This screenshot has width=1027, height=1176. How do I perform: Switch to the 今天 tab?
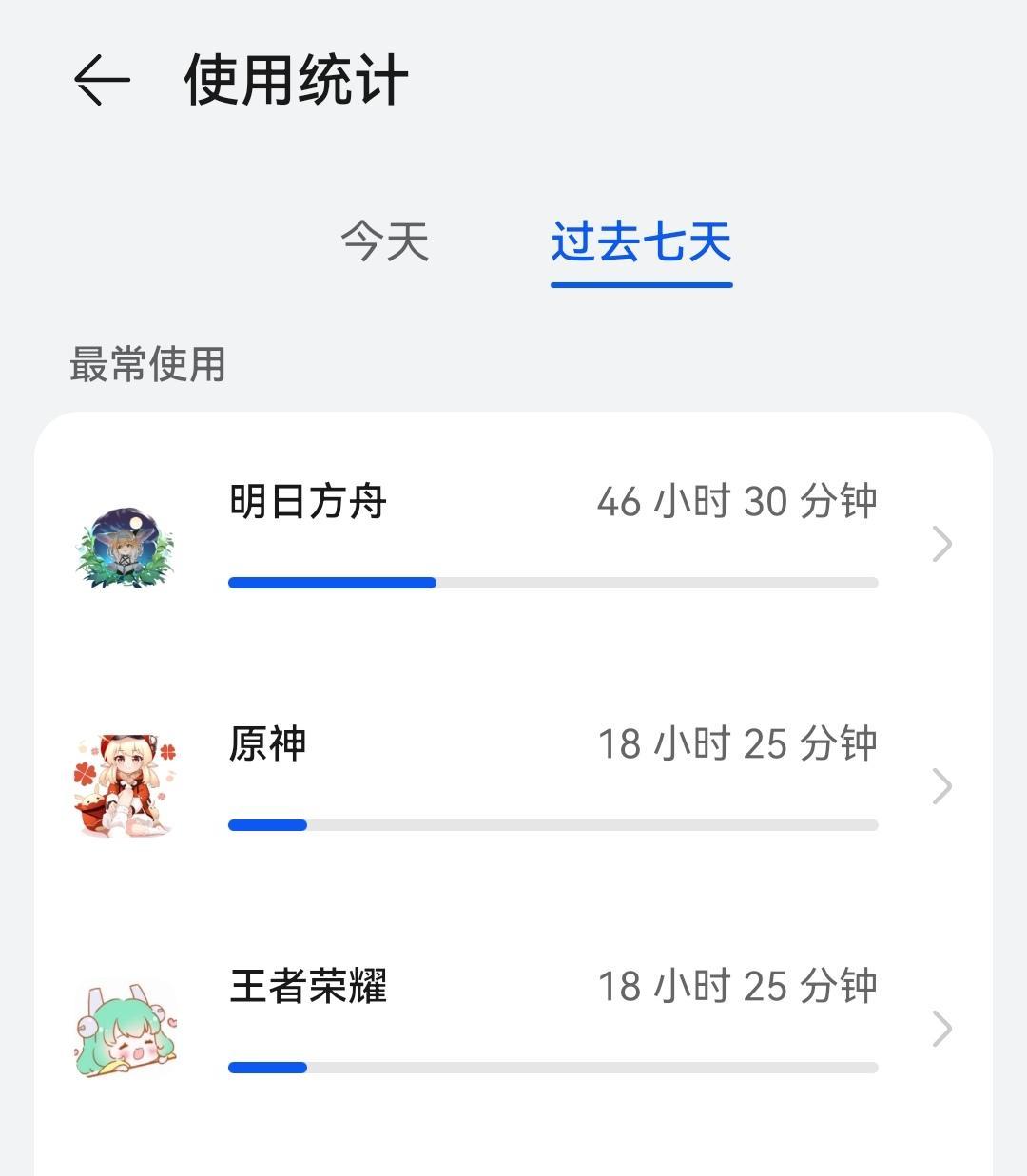coord(385,241)
